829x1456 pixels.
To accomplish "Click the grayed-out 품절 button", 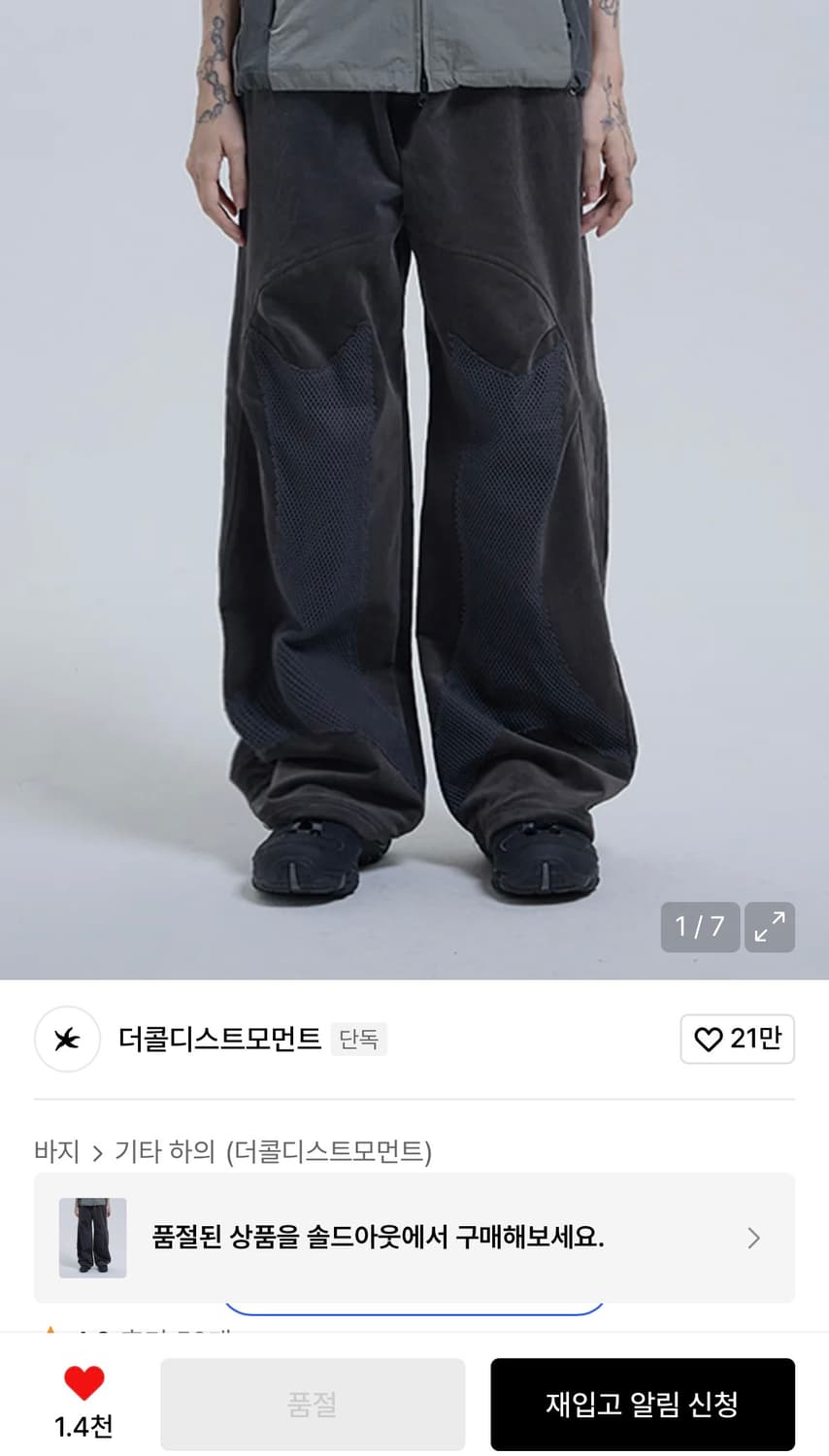I will tap(313, 1404).
